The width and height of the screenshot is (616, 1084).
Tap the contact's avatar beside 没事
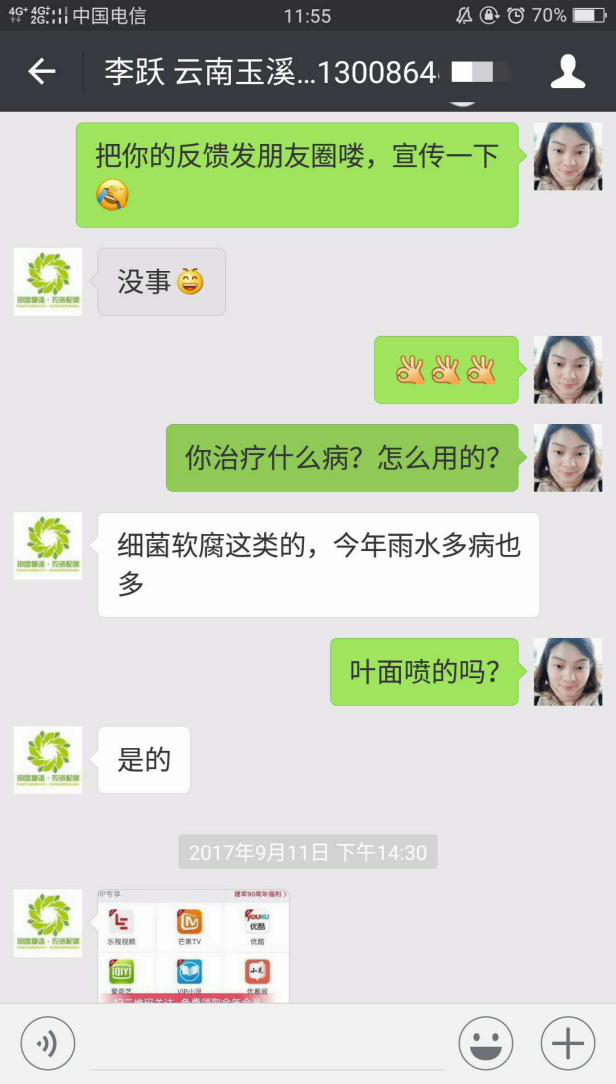pos(48,282)
